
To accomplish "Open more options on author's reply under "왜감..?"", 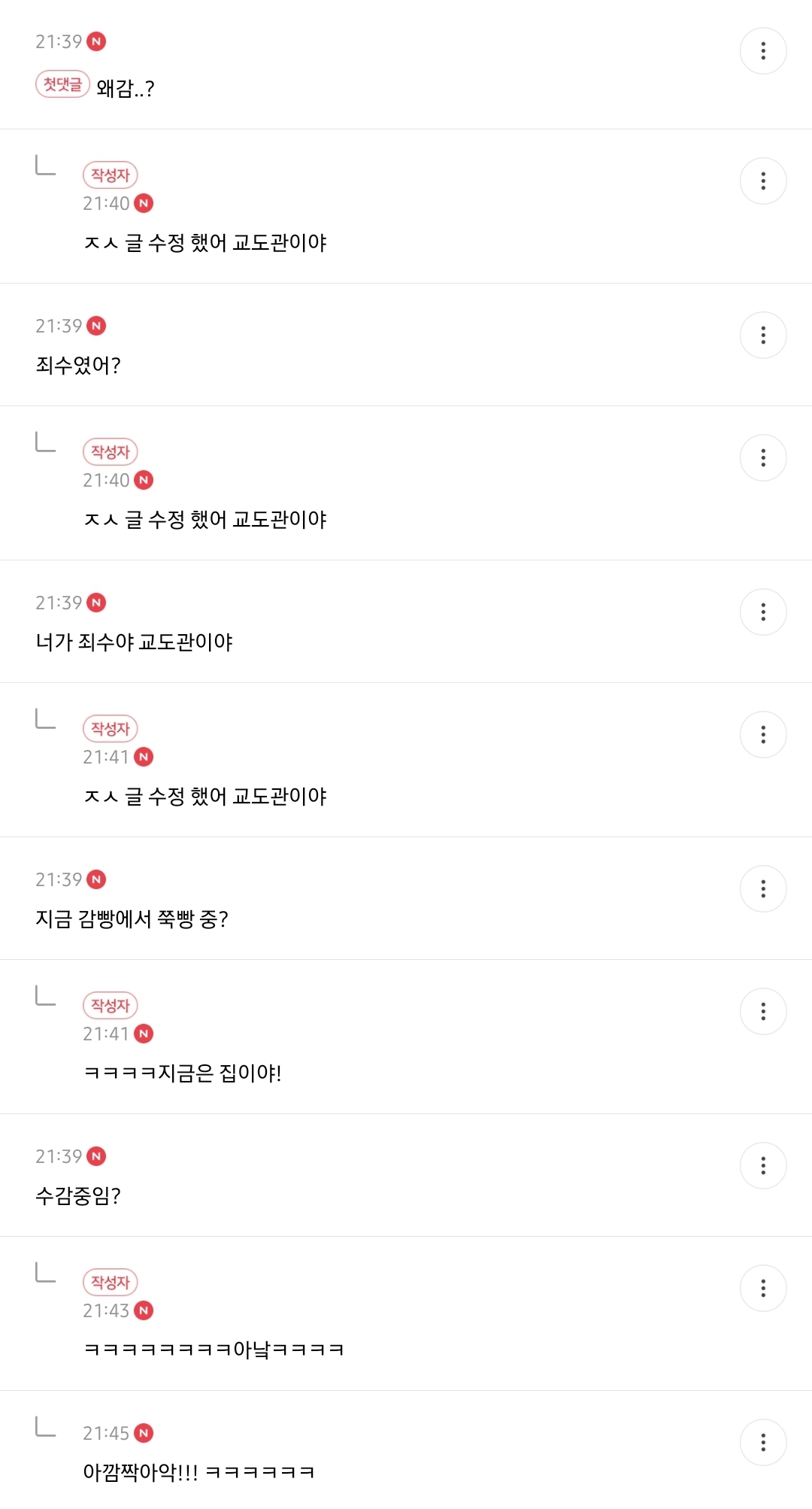I will click(x=763, y=181).
